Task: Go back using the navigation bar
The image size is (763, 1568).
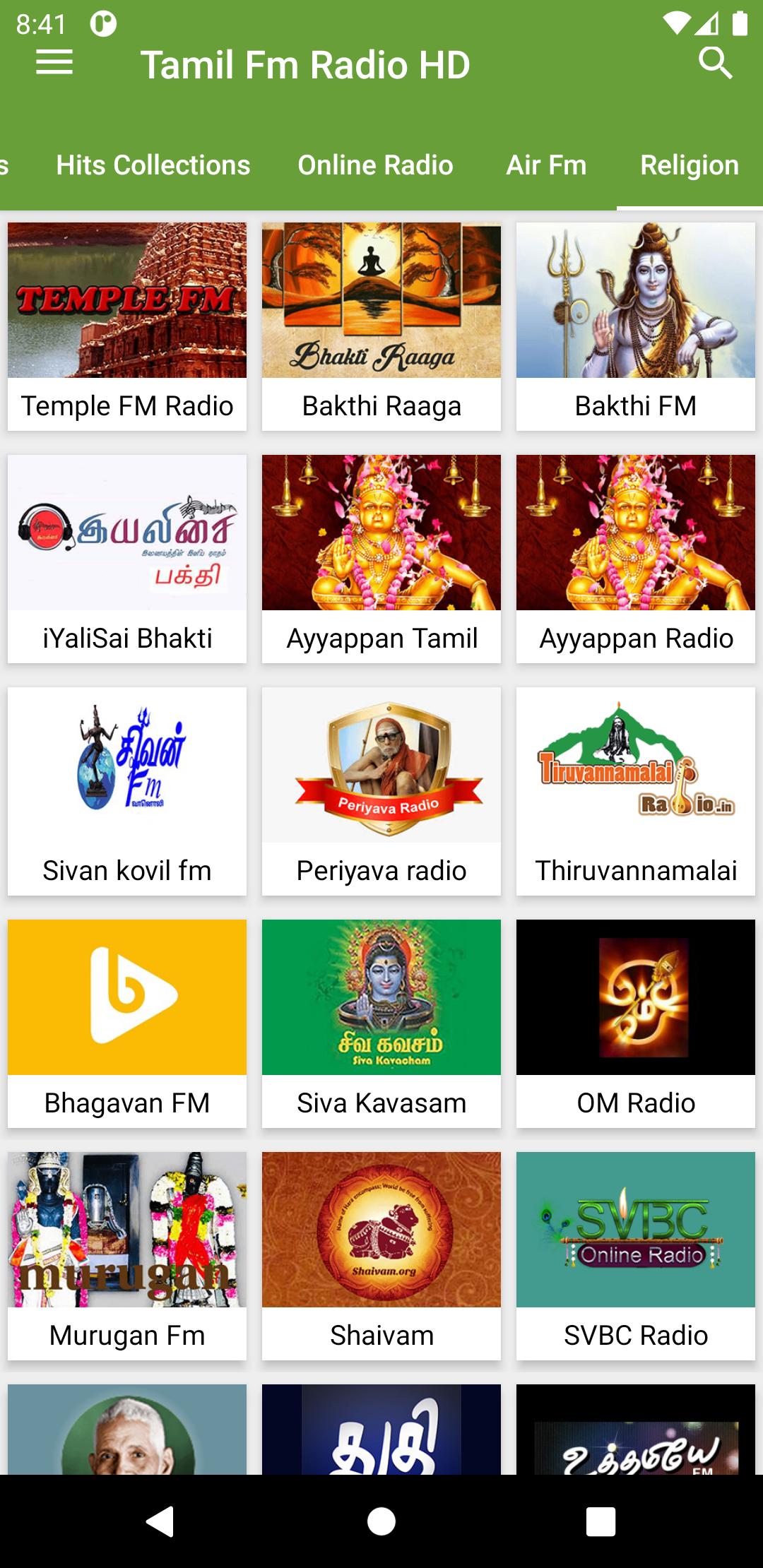Action: pos(160,1521)
